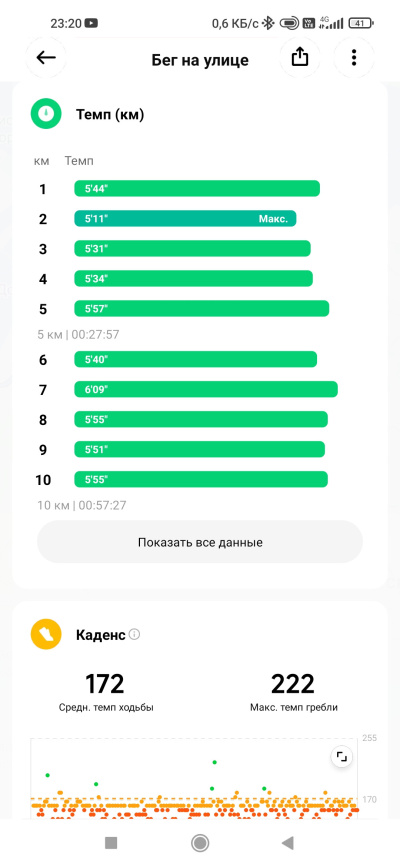The image size is (400, 867).
Task: Open the Каденс info icon
Action: pos(134,634)
